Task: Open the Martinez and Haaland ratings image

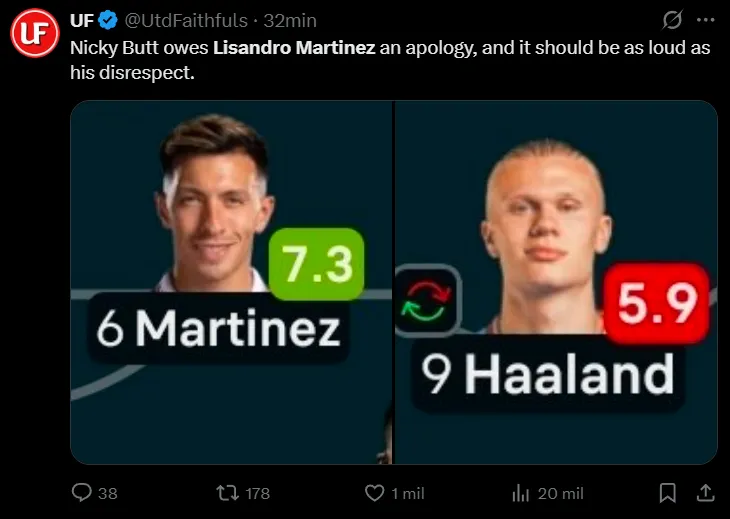Action: (x=393, y=282)
